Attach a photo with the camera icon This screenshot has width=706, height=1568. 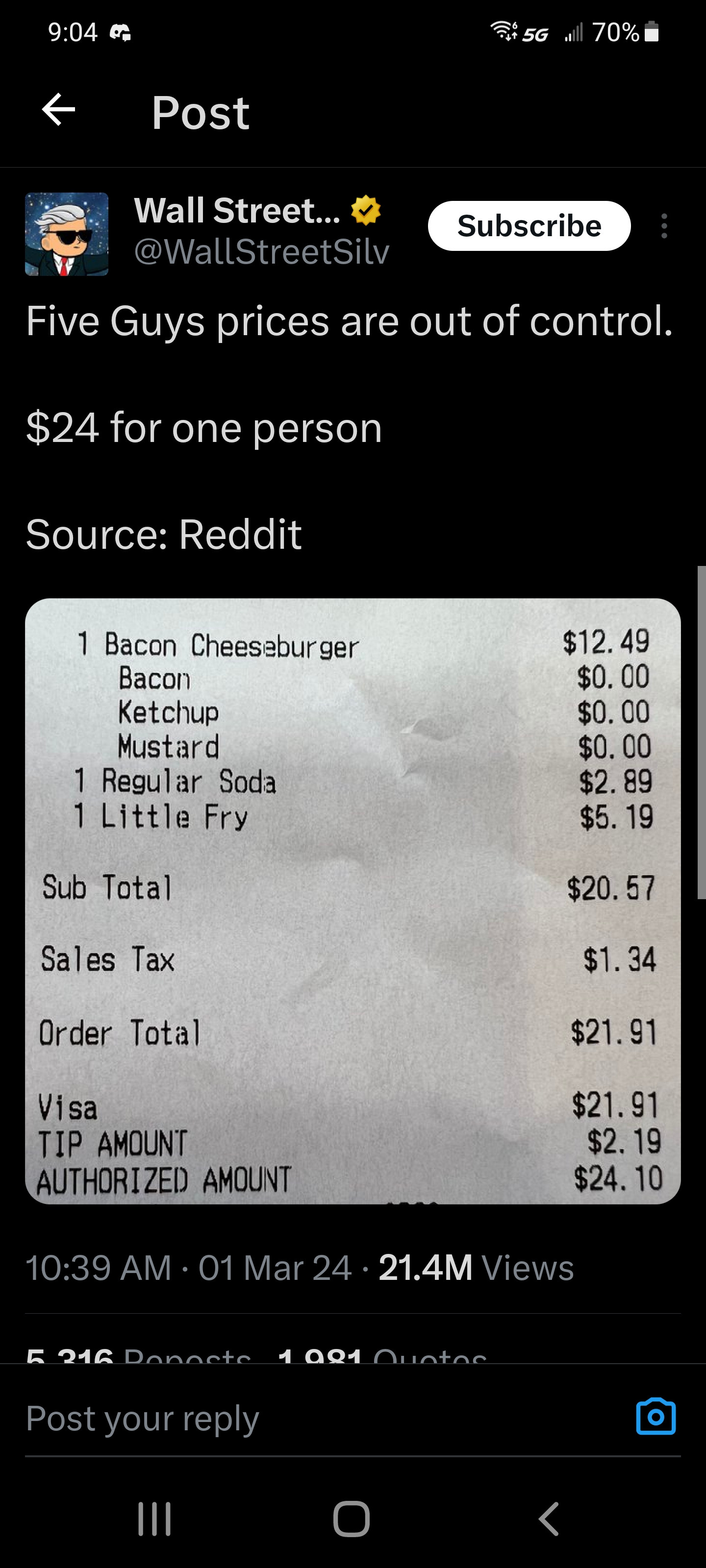[656, 1417]
